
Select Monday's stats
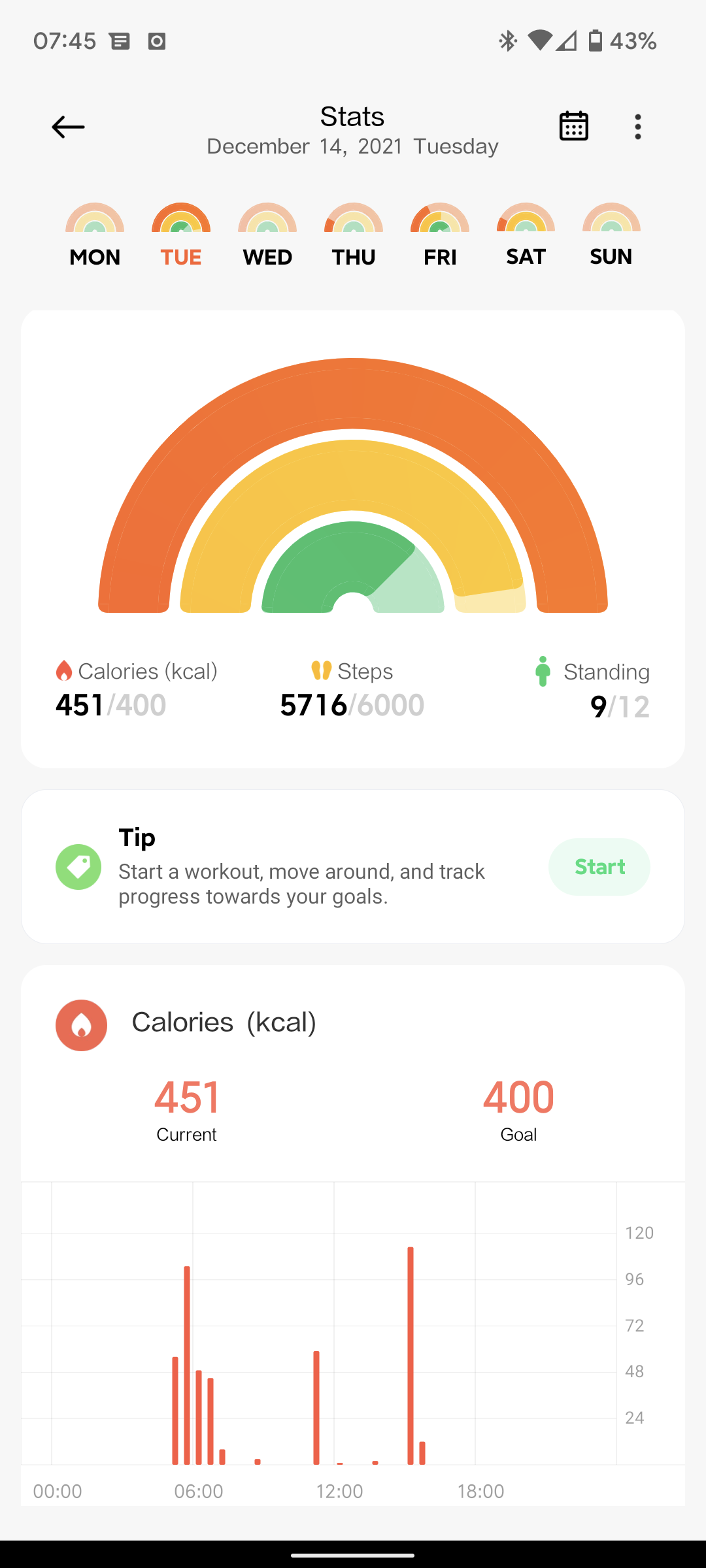95,235
